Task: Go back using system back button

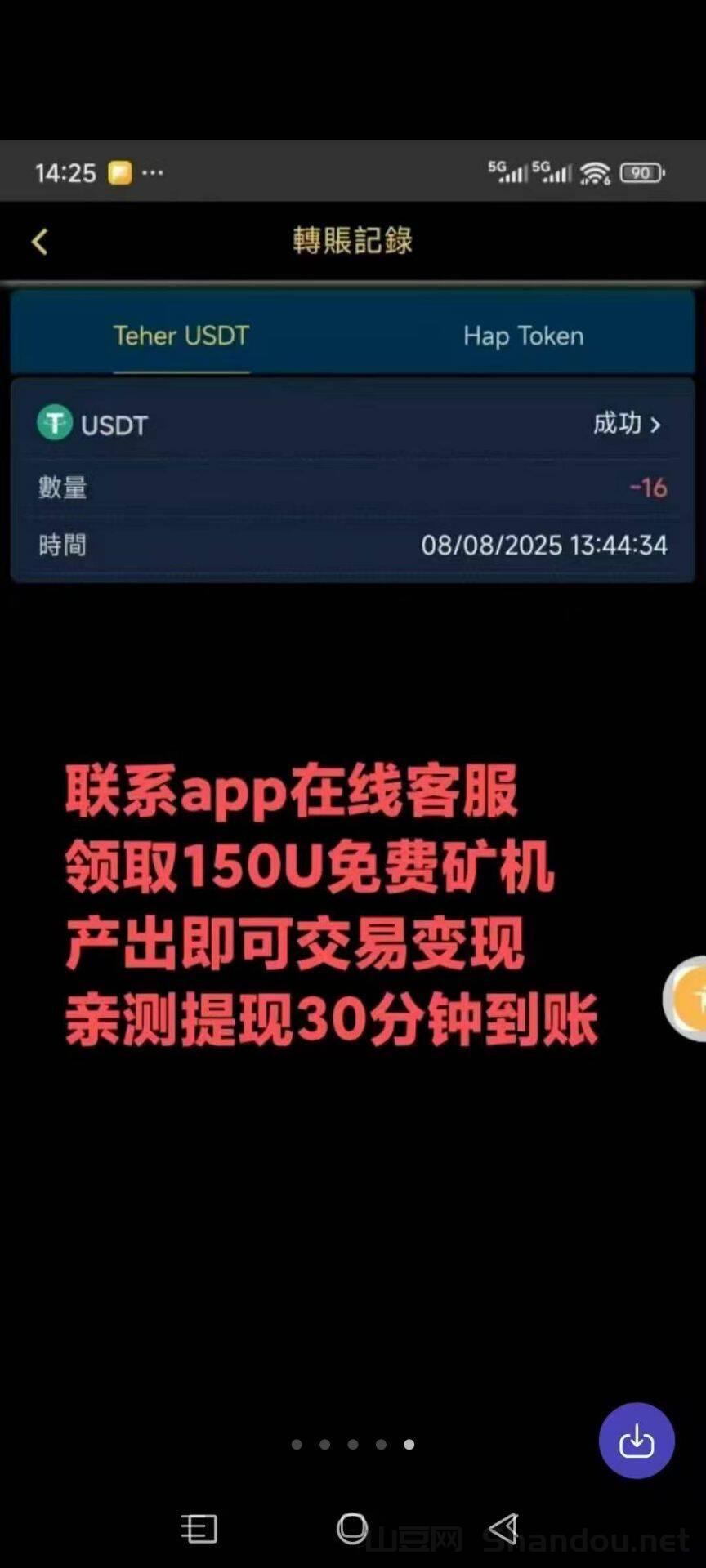Action: 503,1528
